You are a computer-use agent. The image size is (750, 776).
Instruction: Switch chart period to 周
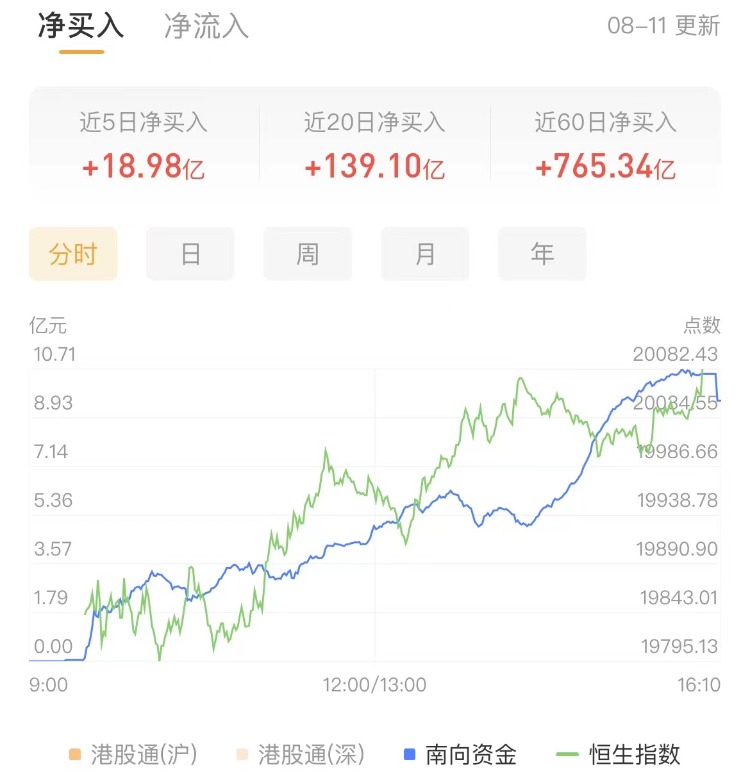click(307, 254)
